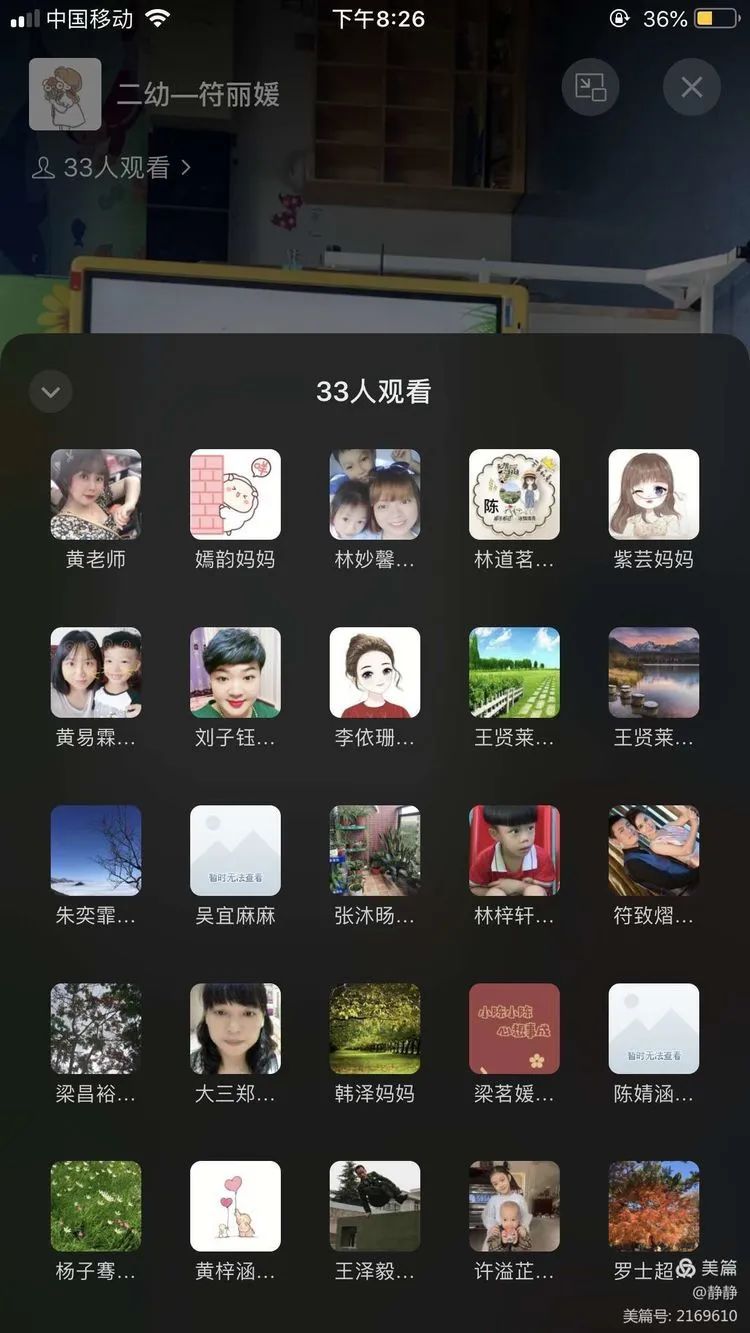Open the viewer starting with 杨子骞

pos(96,1206)
